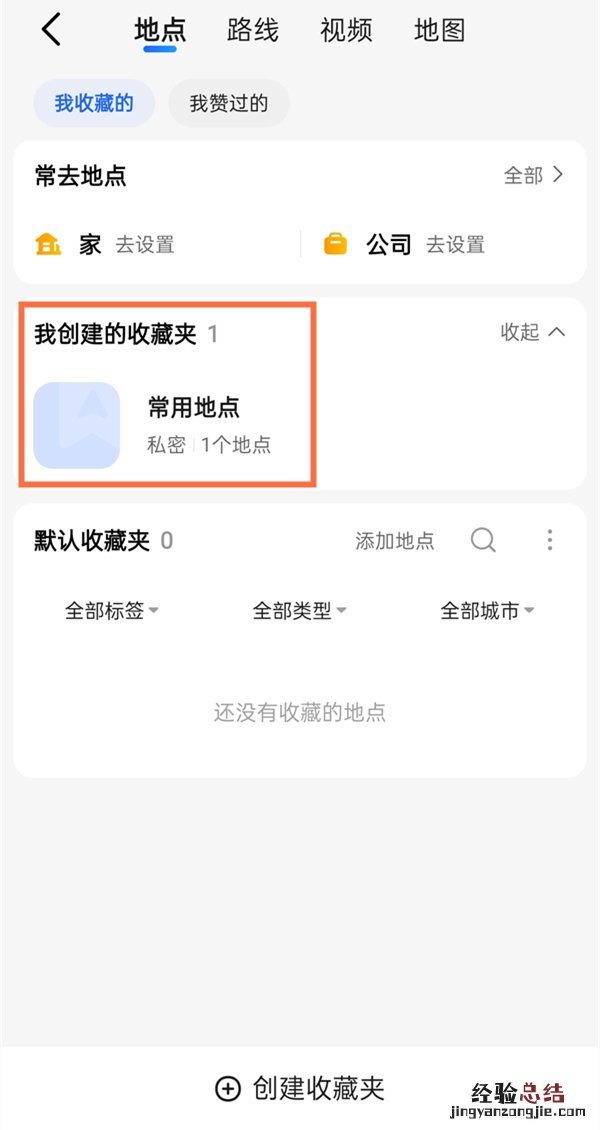This screenshot has height=1130, width=600.
Task: Switch to the 路线 tab
Action: pos(253,30)
